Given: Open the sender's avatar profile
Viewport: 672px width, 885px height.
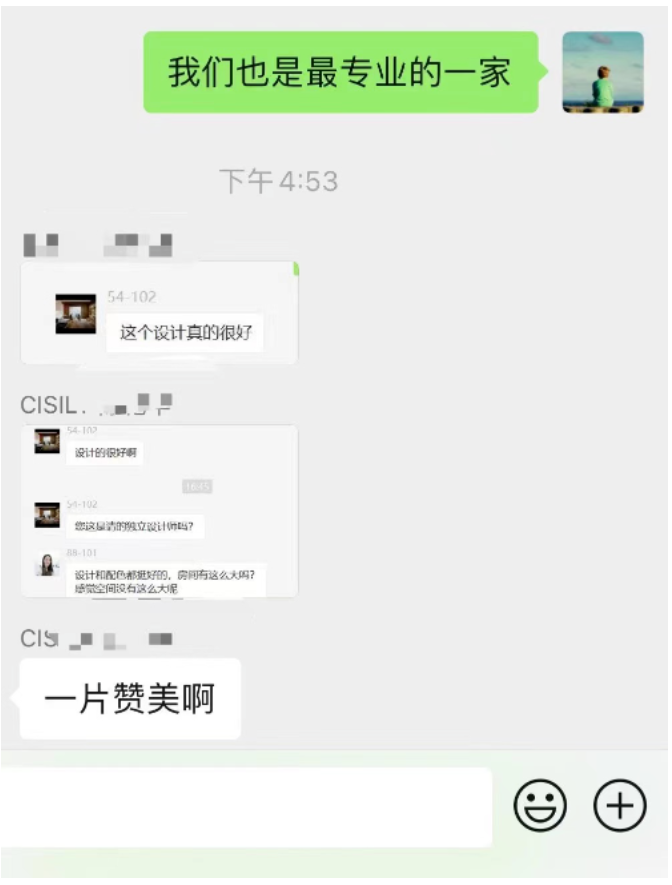Looking at the screenshot, I should (x=602, y=72).
